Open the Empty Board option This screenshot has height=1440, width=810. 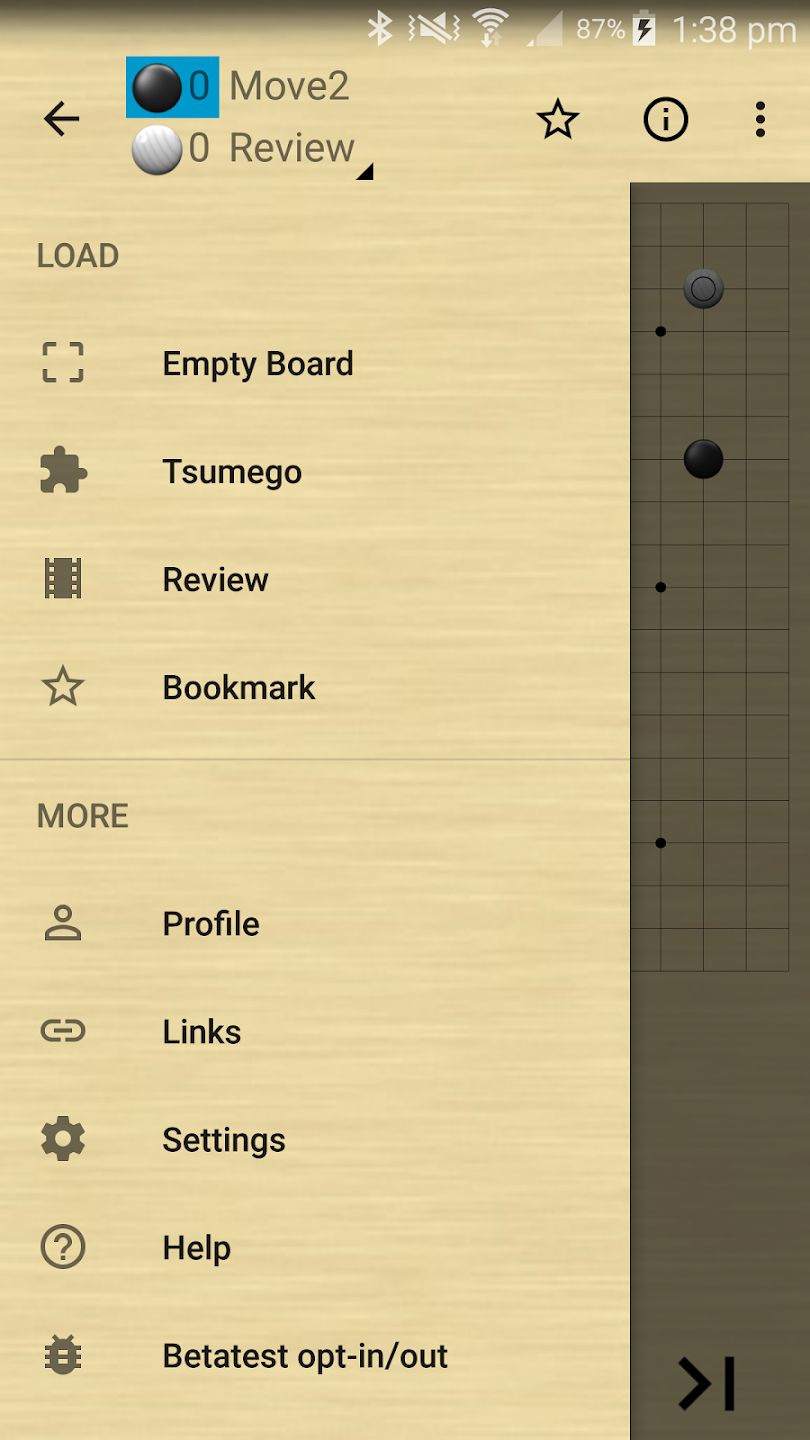coord(257,363)
